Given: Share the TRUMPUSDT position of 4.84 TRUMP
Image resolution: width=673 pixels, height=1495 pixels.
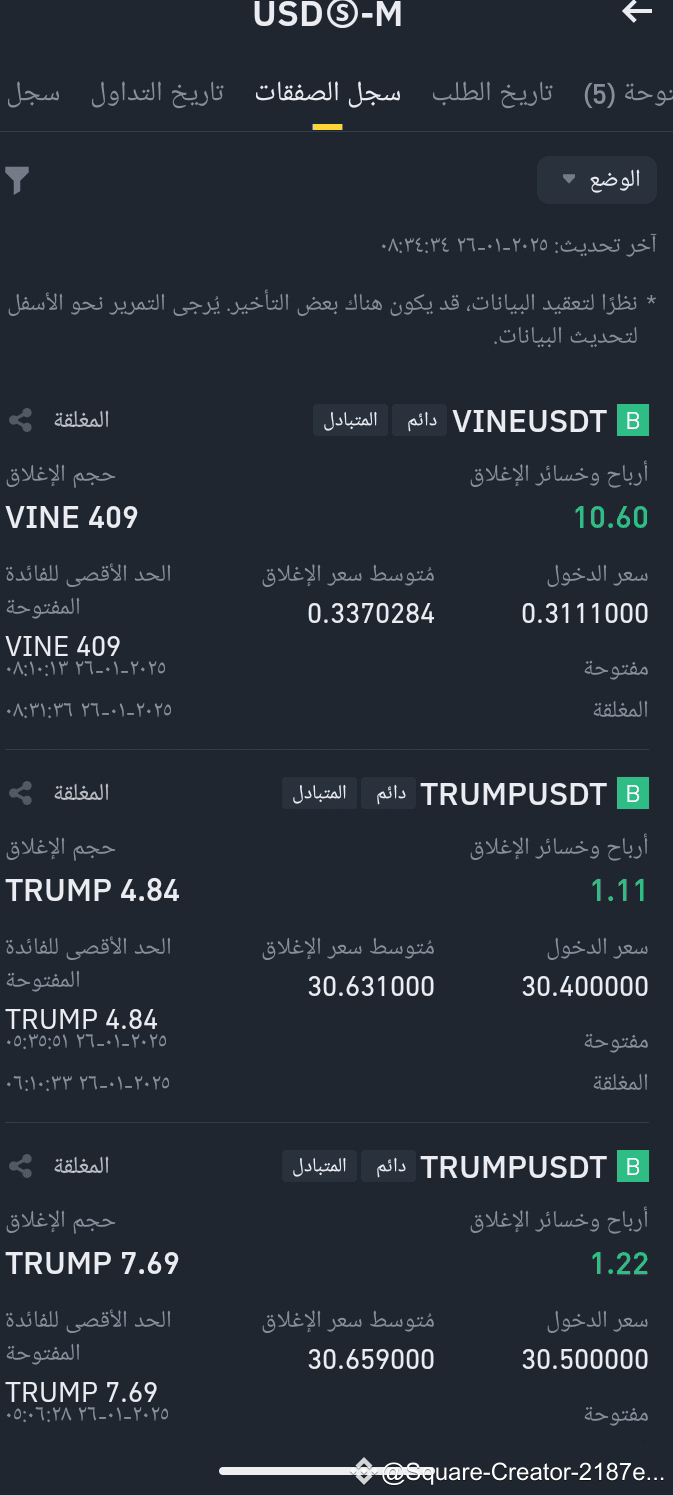Looking at the screenshot, I should click(20, 793).
